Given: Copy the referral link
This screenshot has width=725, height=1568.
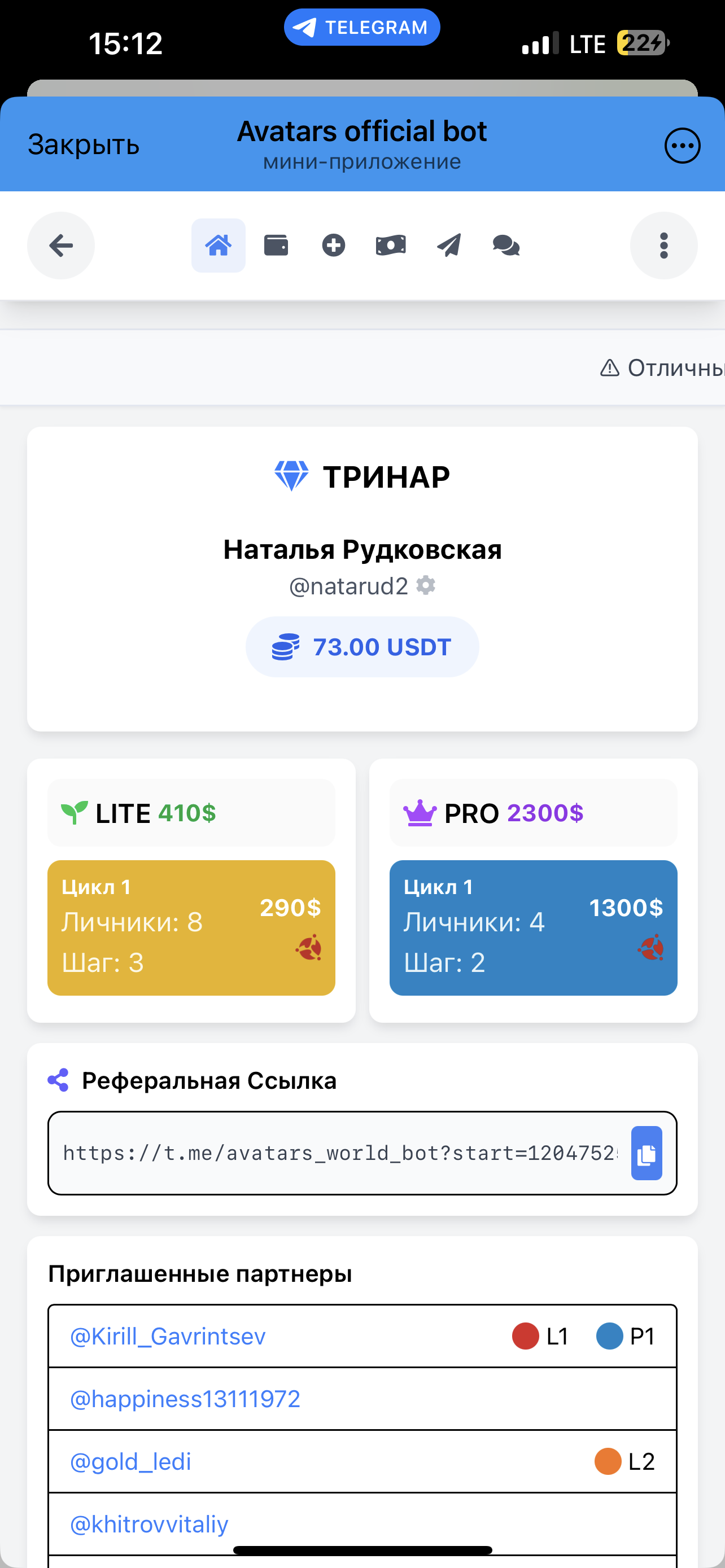Looking at the screenshot, I should [647, 1154].
